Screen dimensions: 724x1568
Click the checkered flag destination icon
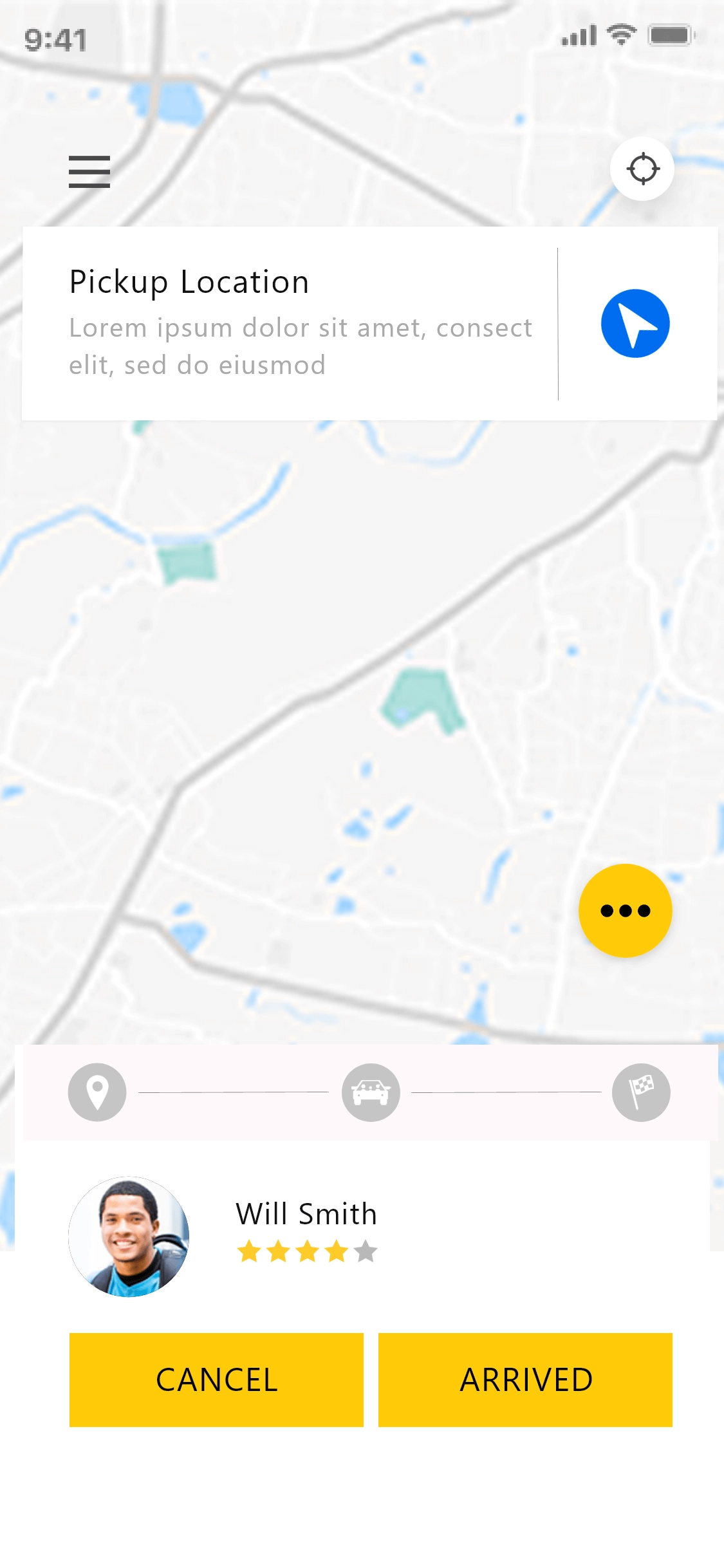(642, 1092)
